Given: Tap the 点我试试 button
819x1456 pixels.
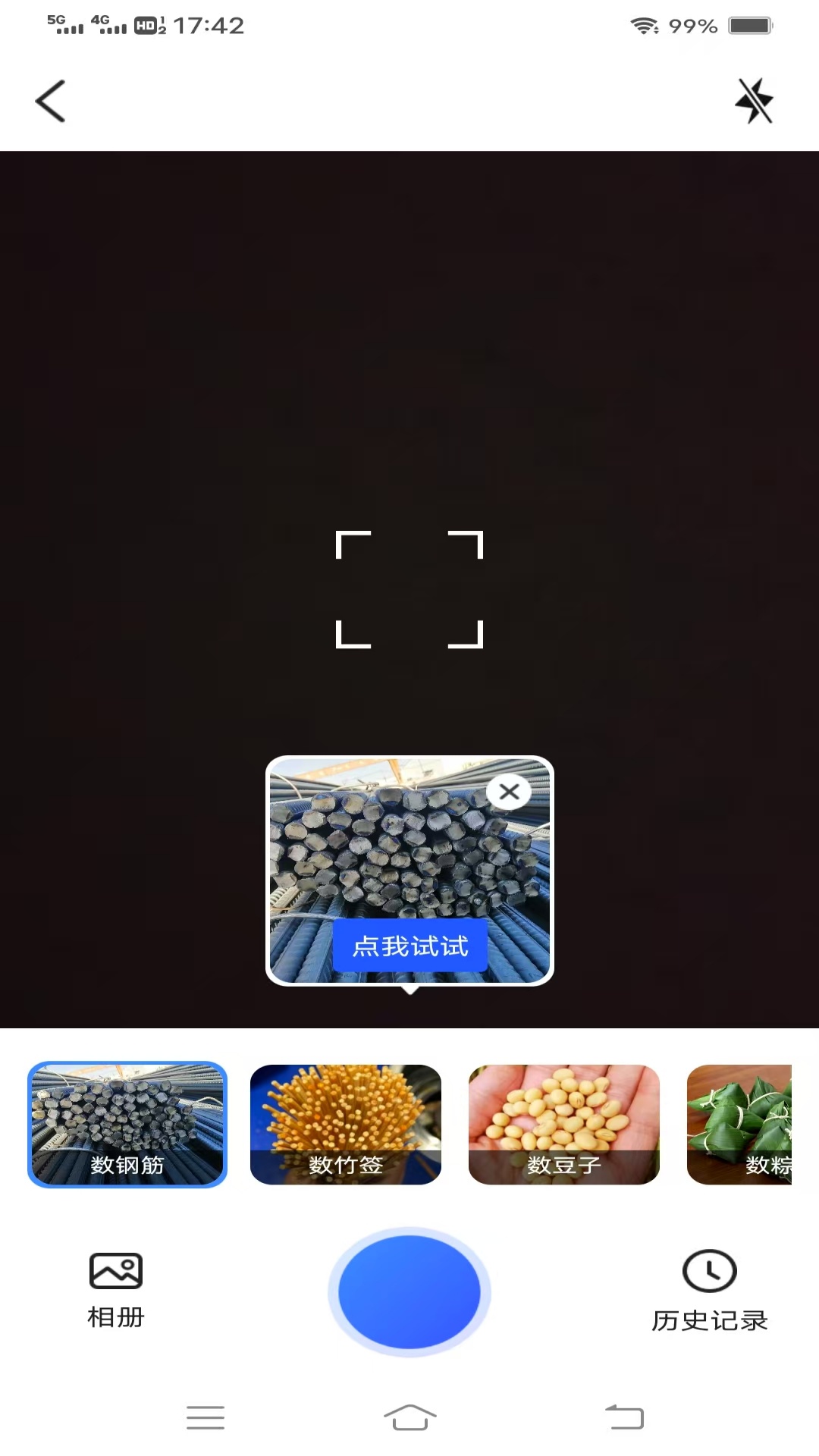Looking at the screenshot, I should (x=410, y=946).
